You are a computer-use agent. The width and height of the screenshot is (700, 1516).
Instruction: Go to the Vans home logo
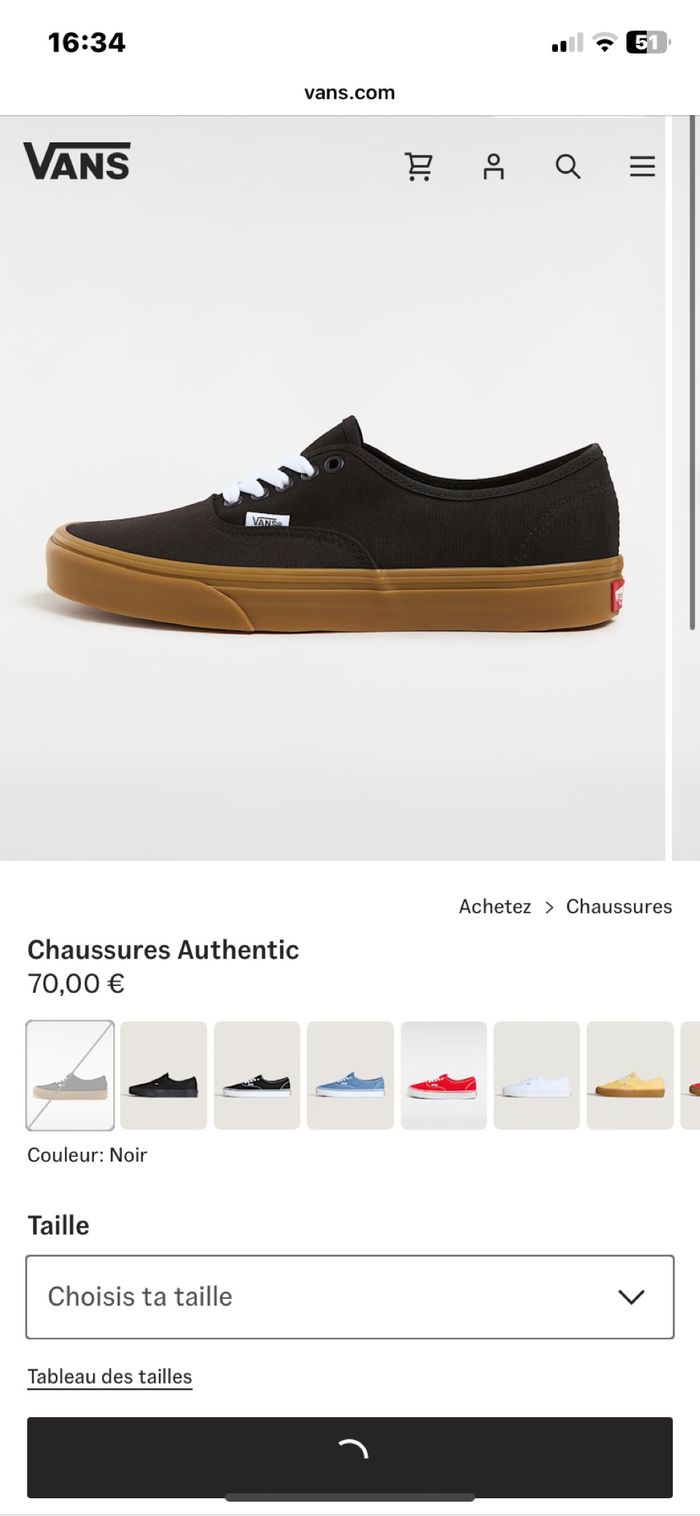tap(77, 162)
